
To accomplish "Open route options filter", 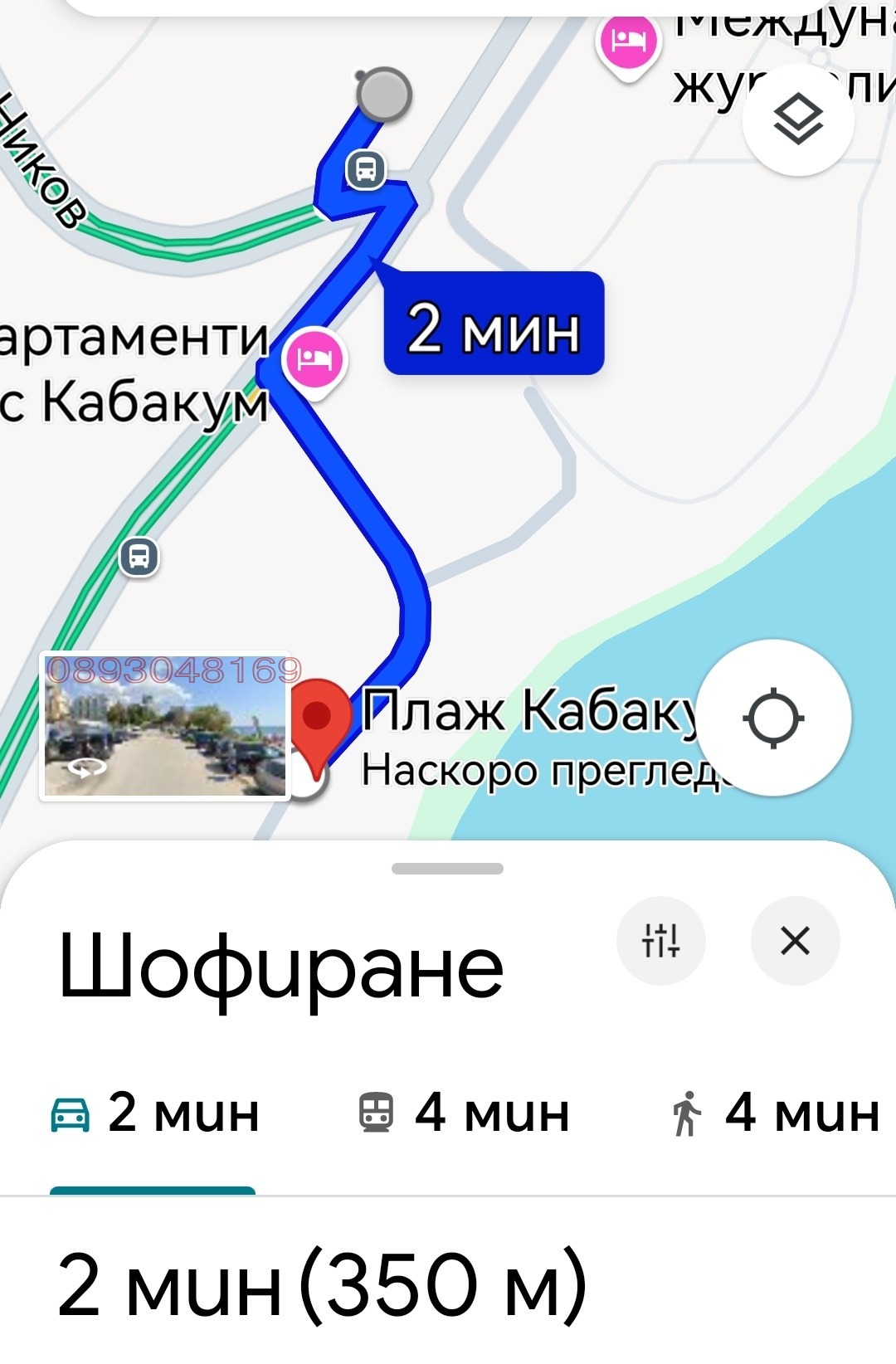I will [x=660, y=941].
